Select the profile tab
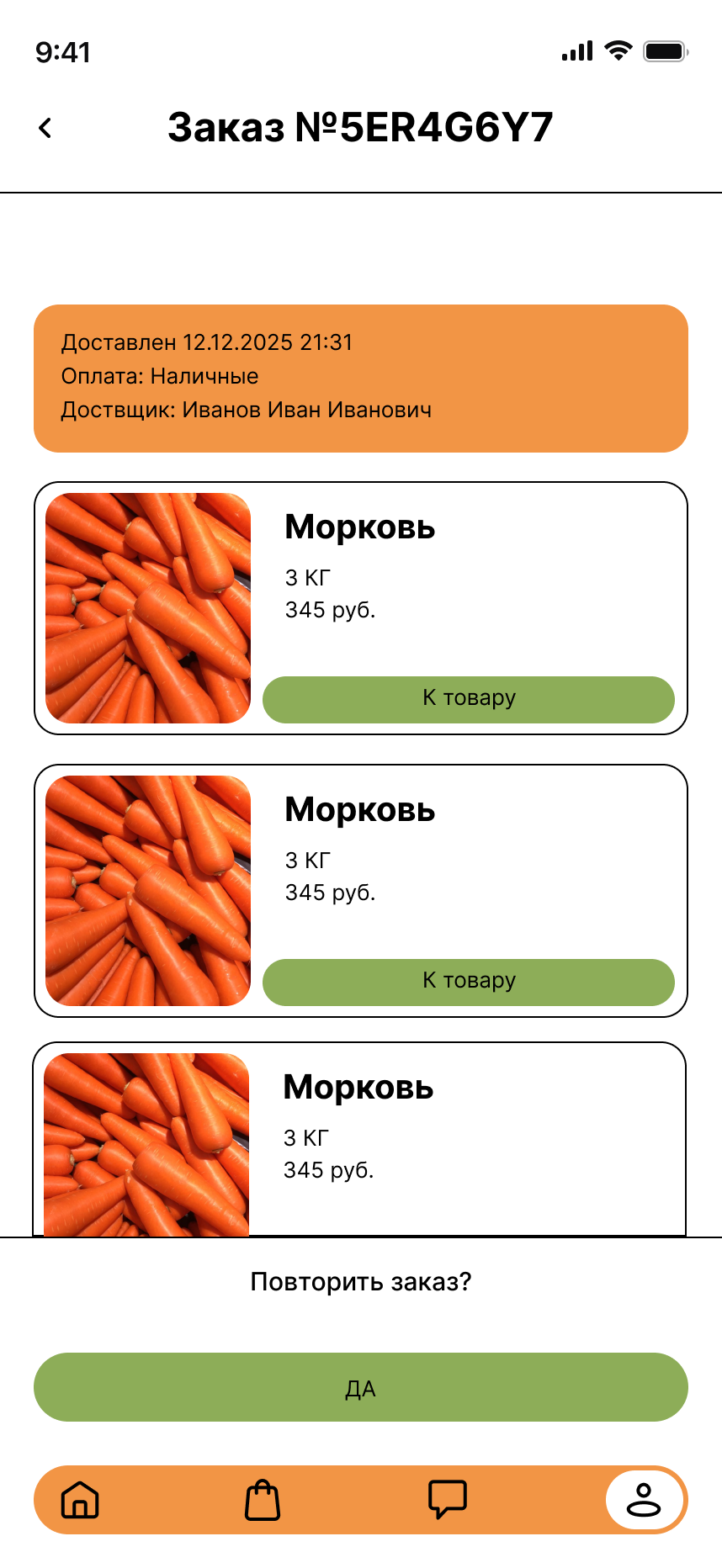Viewport: 722px width, 1568px height. tap(644, 1500)
